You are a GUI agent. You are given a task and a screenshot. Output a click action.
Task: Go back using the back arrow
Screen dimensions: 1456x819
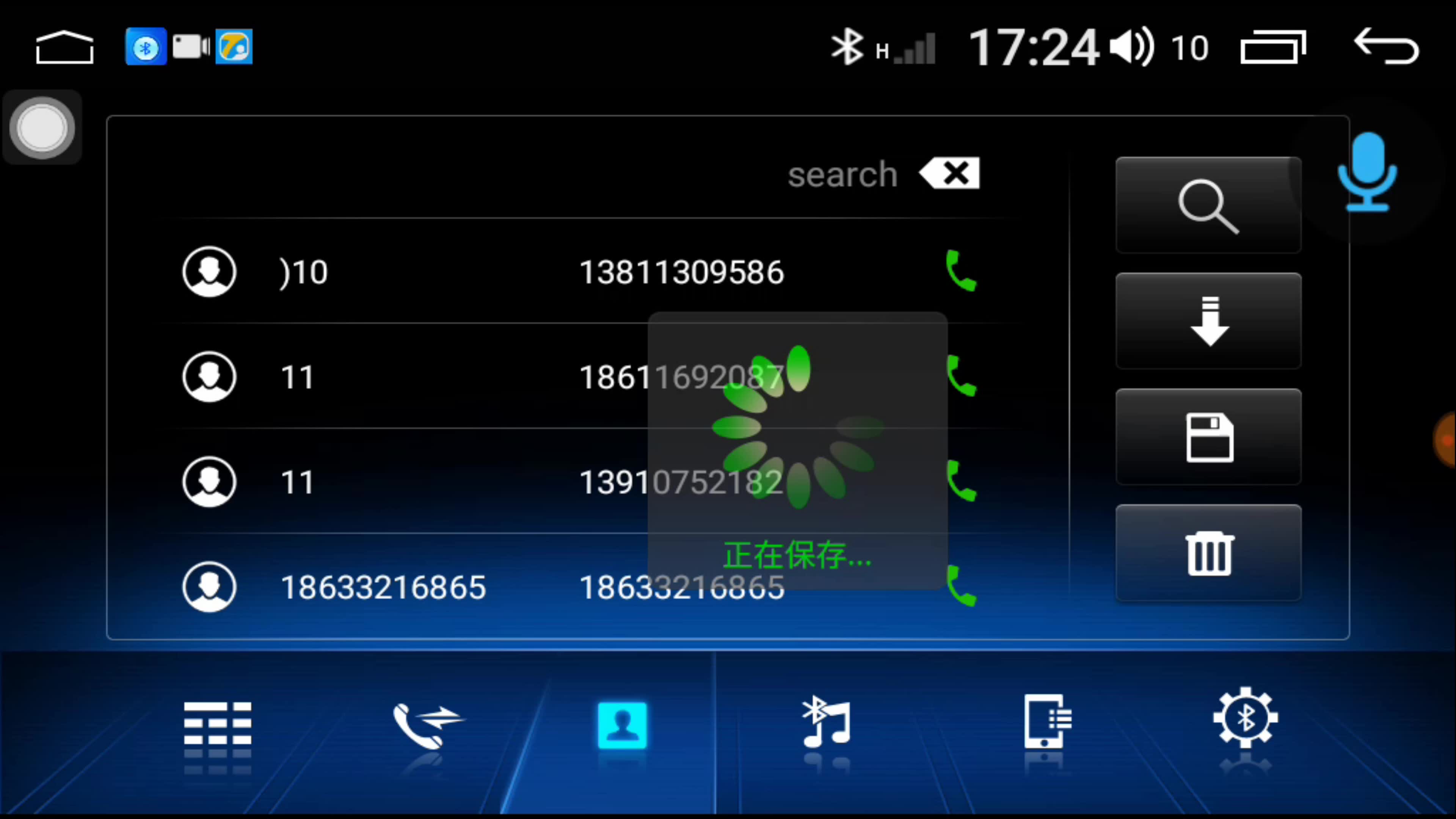tap(1386, 47)
